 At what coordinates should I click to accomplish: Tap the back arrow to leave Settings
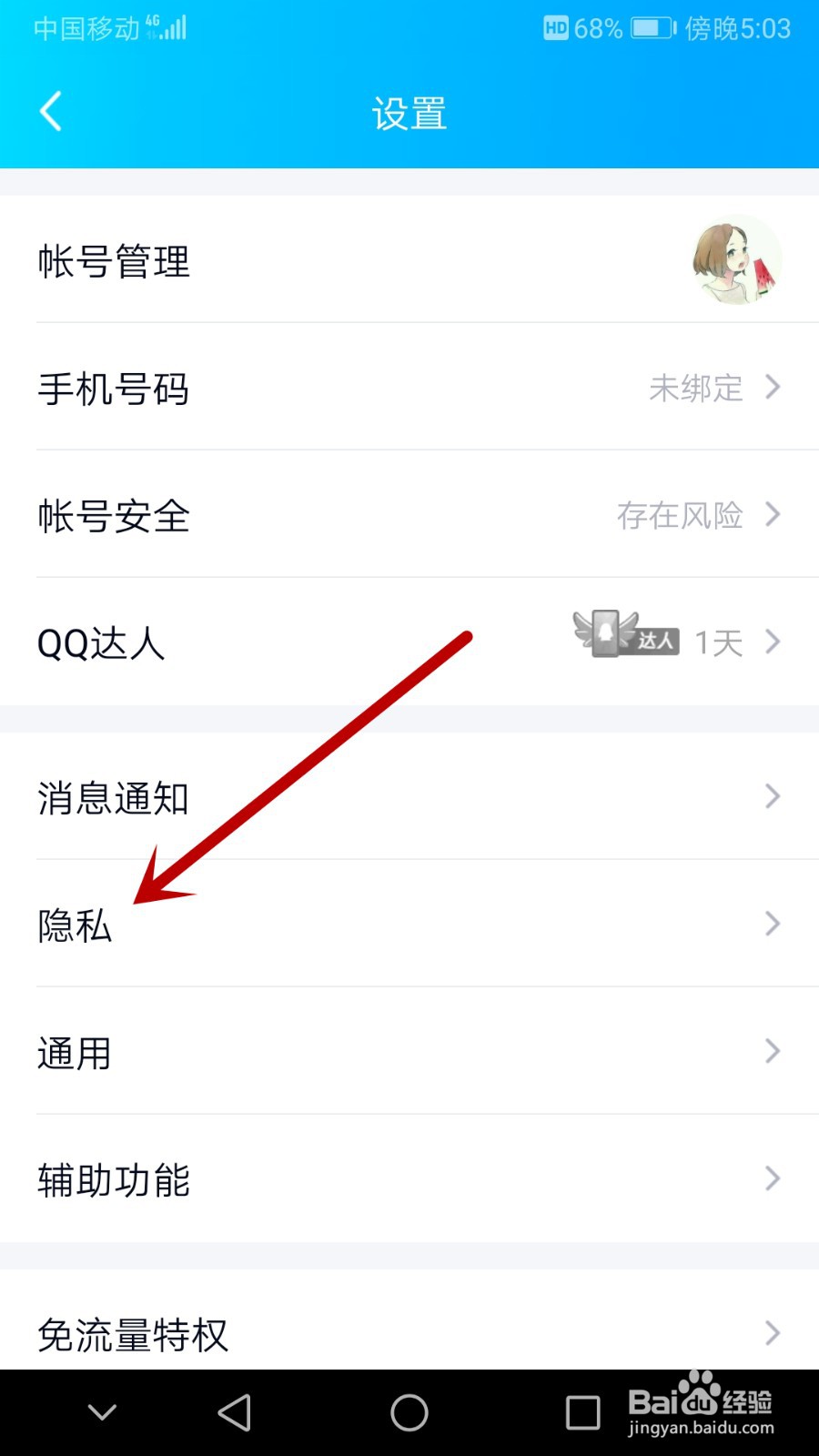coord(50,111)
